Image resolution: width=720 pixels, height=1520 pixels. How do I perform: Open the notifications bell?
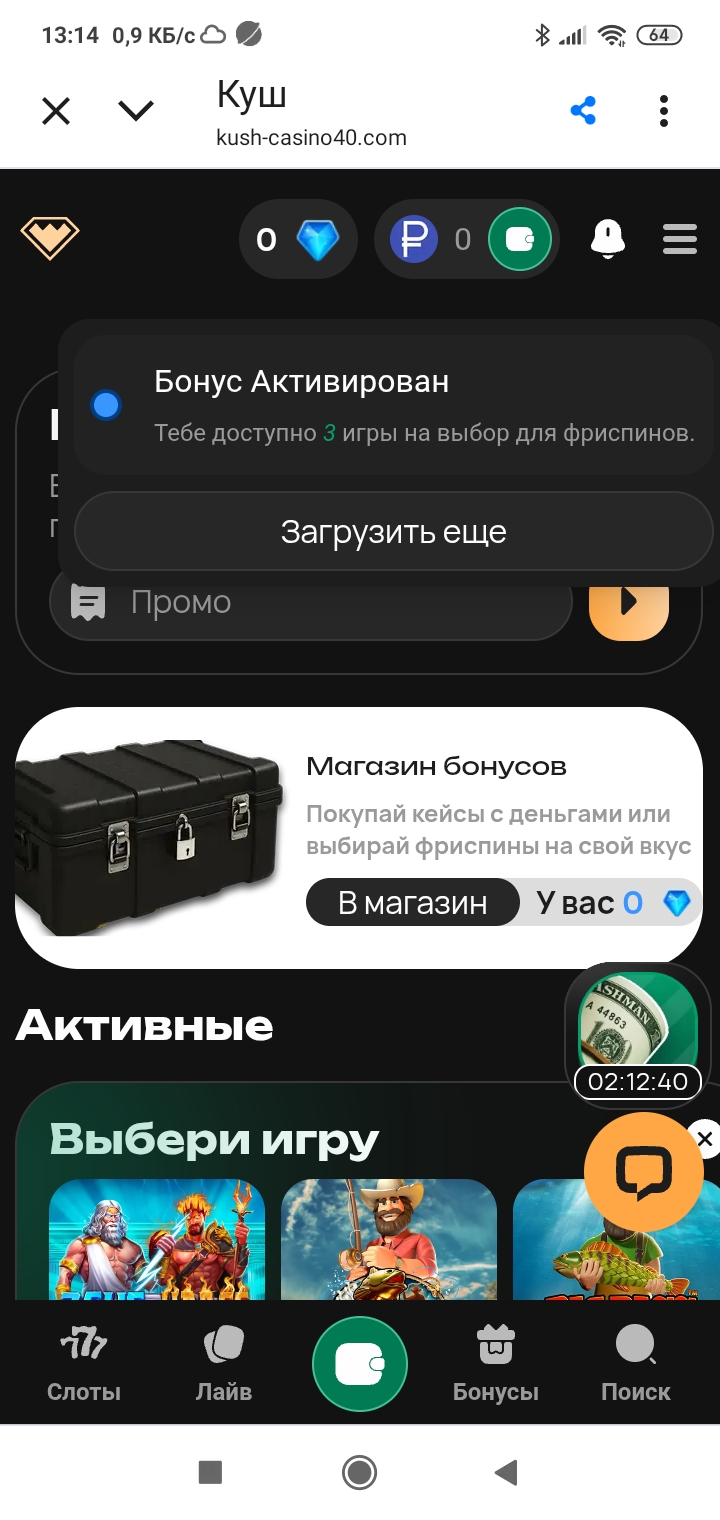(608, 240)
